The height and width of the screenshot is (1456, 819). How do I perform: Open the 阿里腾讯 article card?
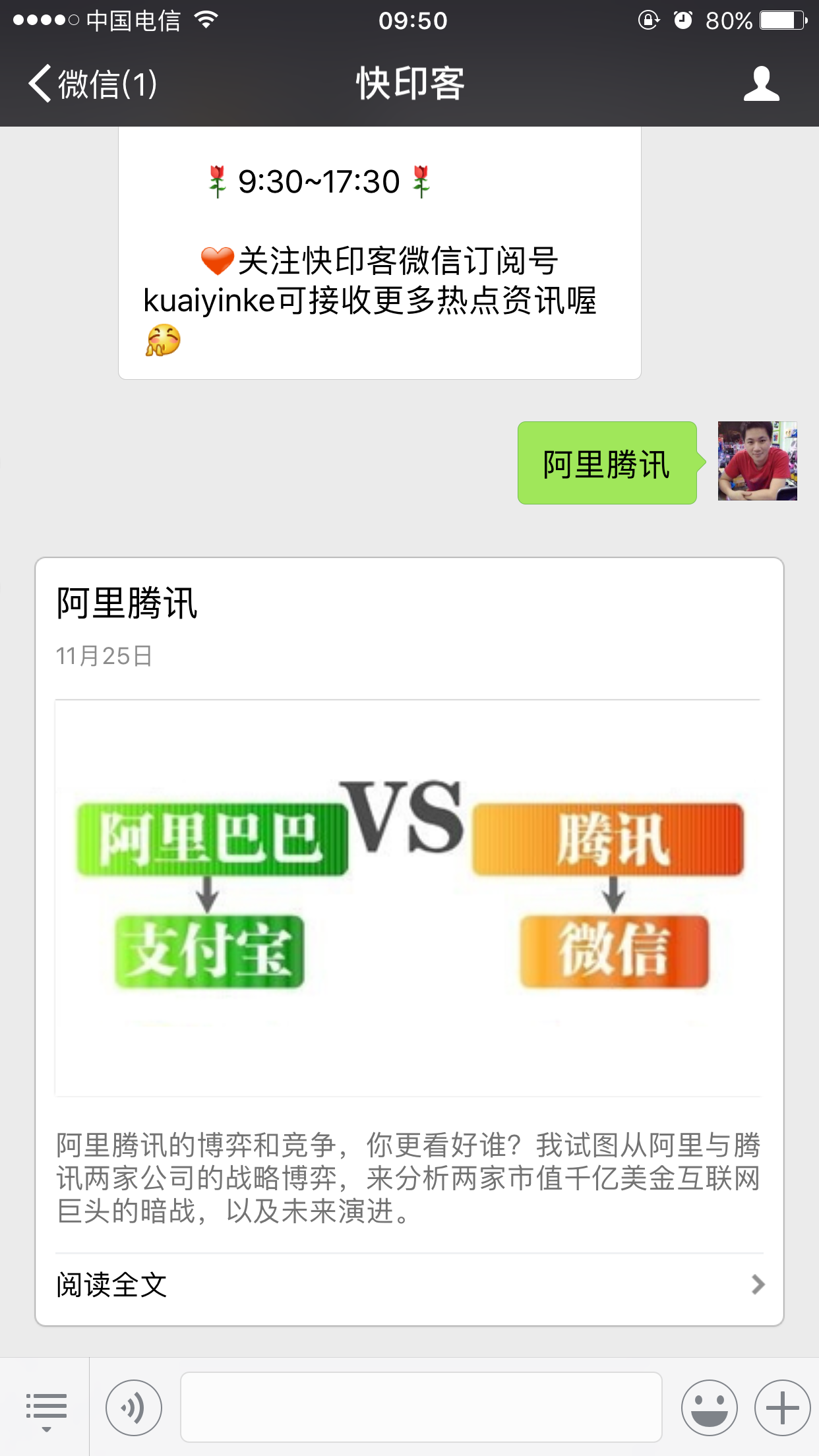[x=409, y=897]
